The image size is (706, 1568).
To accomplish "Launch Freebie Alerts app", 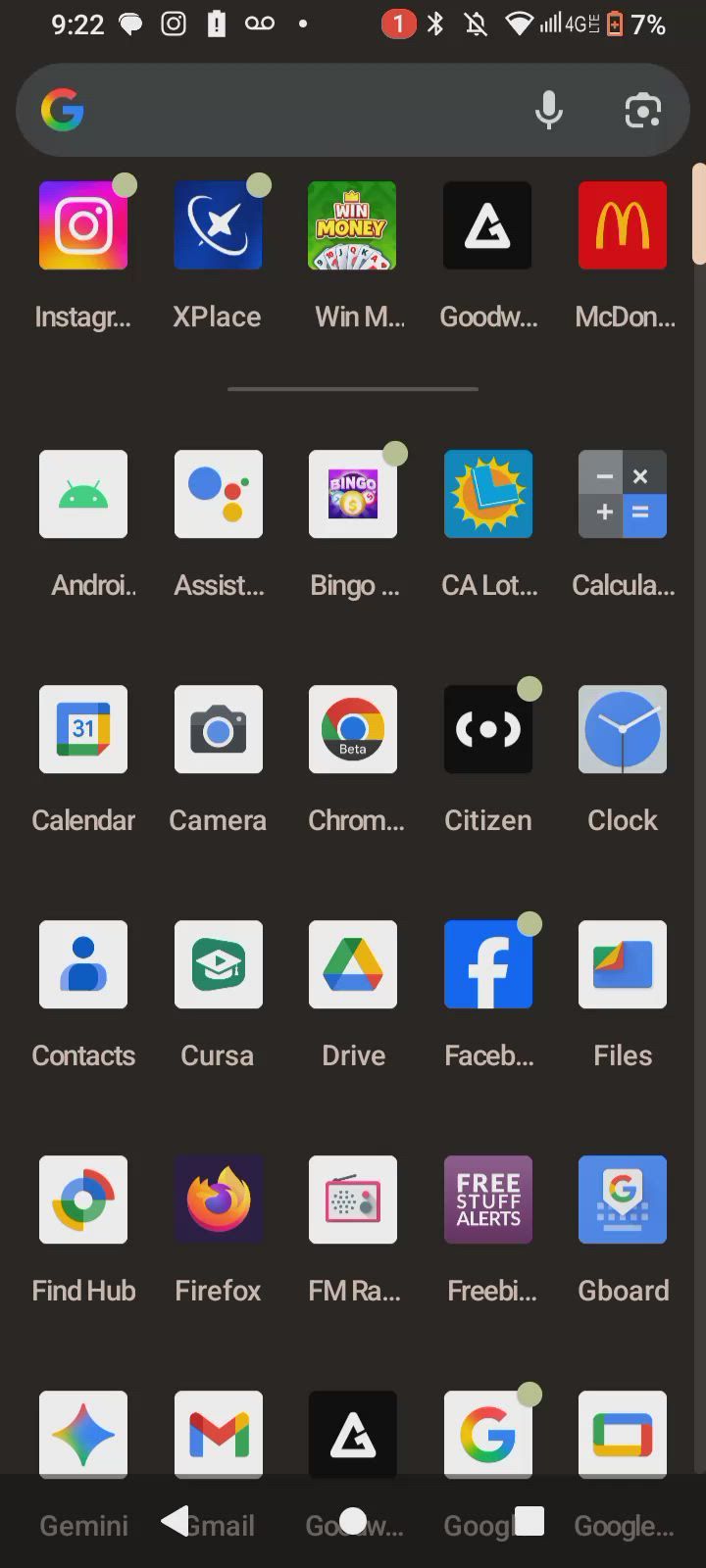I will 487,1200.
